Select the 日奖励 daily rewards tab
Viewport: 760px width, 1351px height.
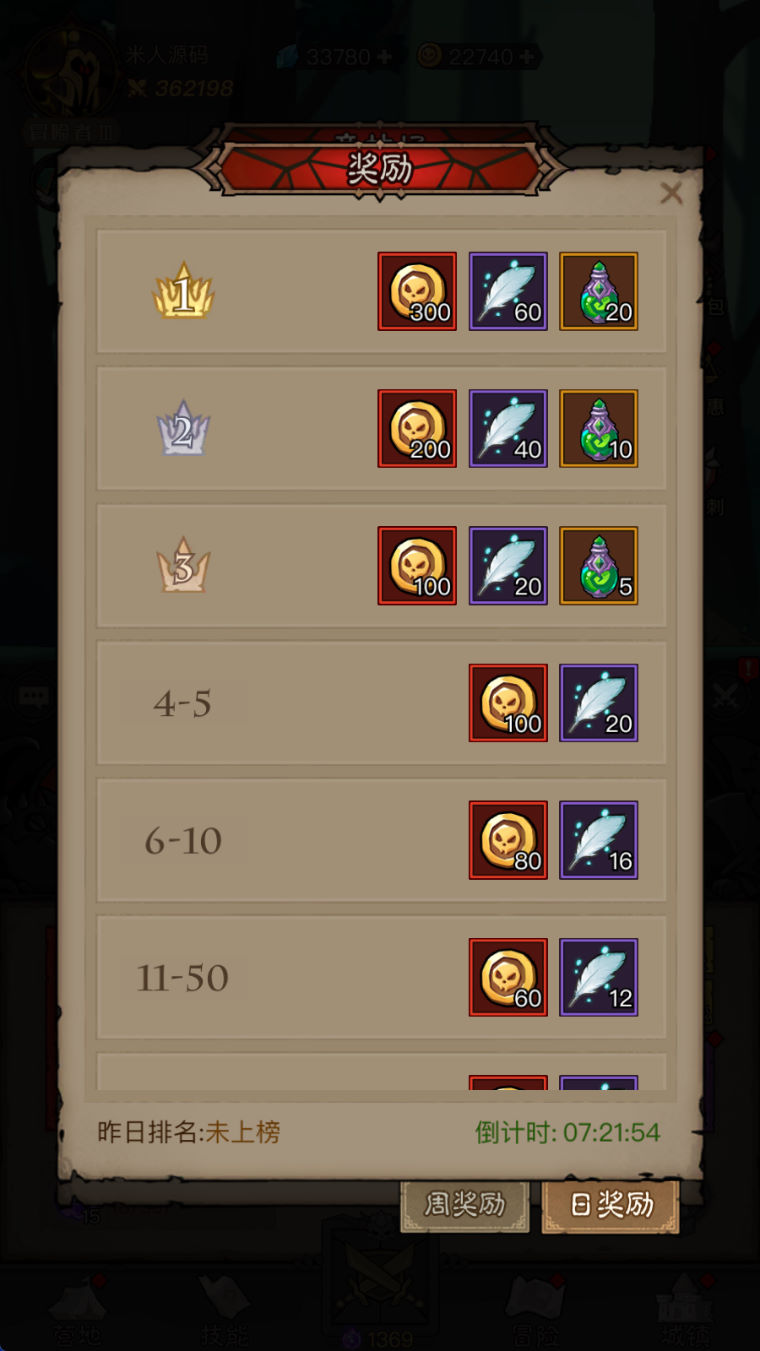(611, 1205)
